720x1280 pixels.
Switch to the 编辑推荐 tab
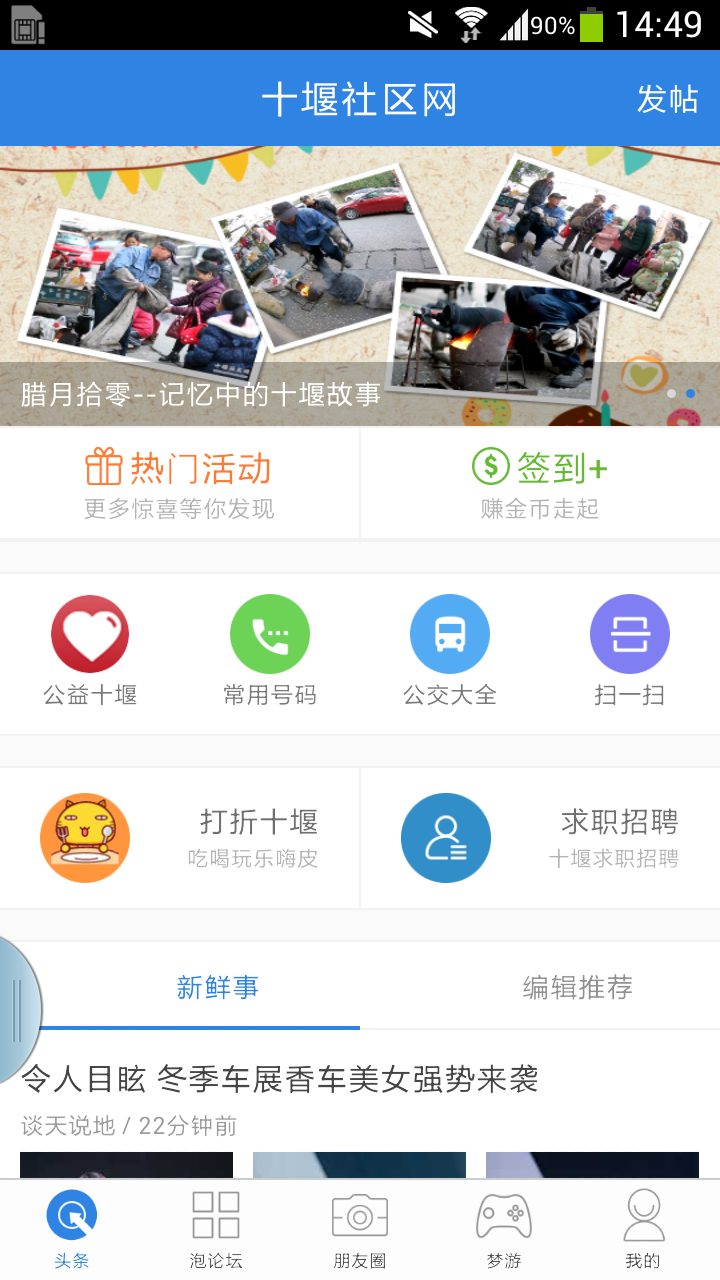[x=578, y=986]
